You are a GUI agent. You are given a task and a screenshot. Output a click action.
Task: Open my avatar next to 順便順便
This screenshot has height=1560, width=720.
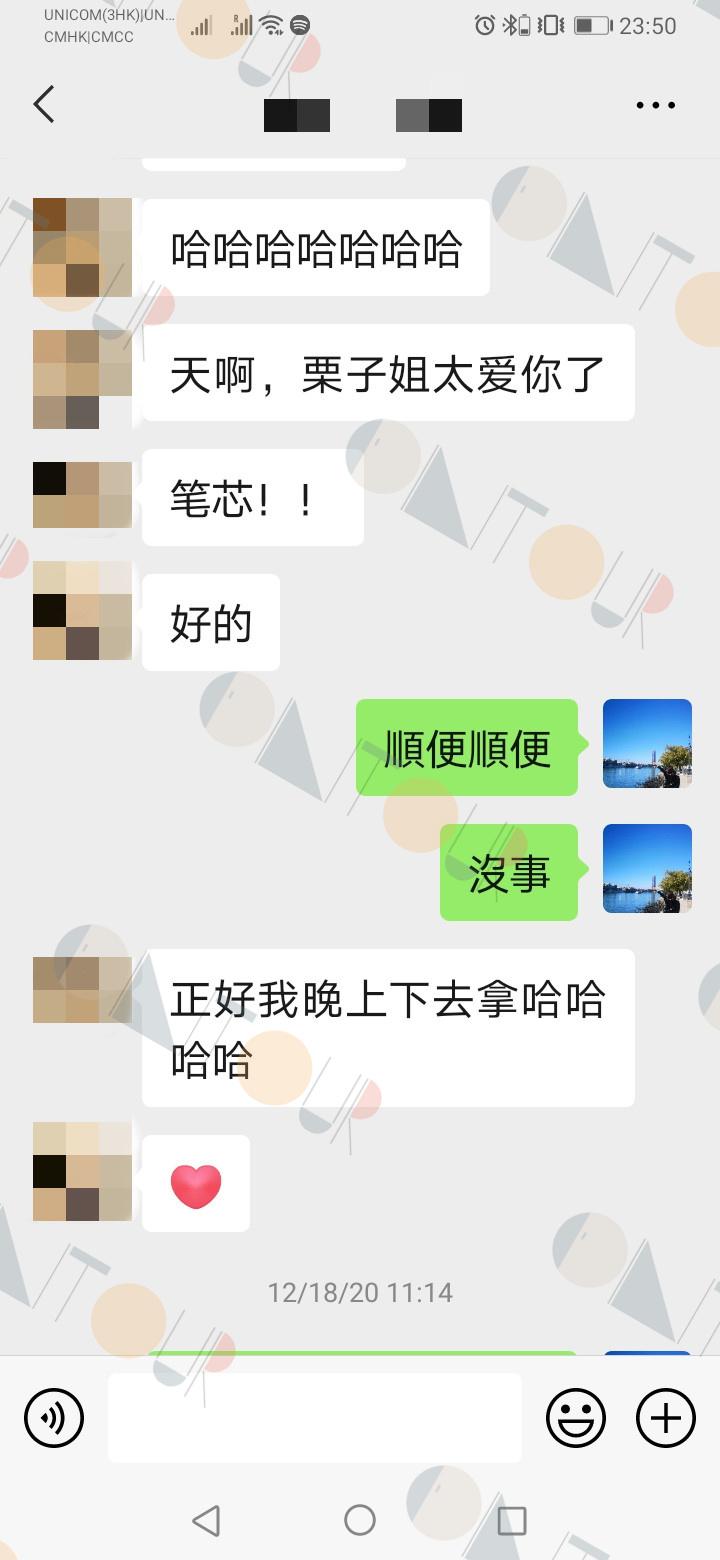[647, 744]
